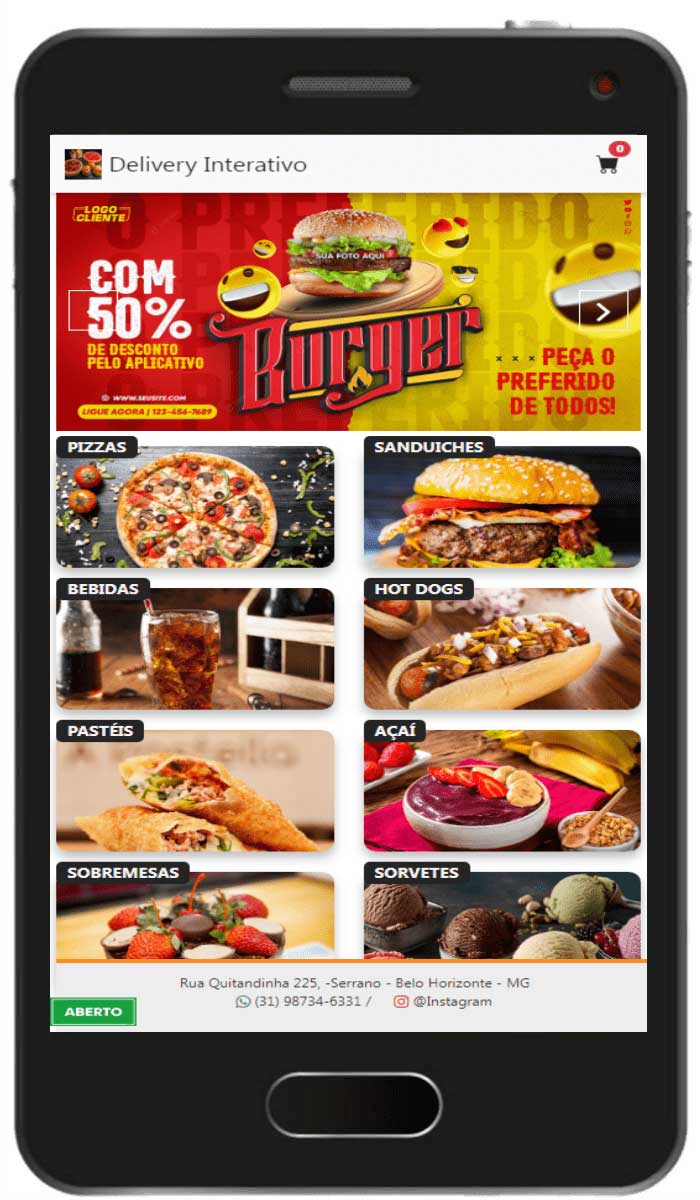Show the next banner slide
This screenshot has width=700, height=1200.
click(603, 311)
